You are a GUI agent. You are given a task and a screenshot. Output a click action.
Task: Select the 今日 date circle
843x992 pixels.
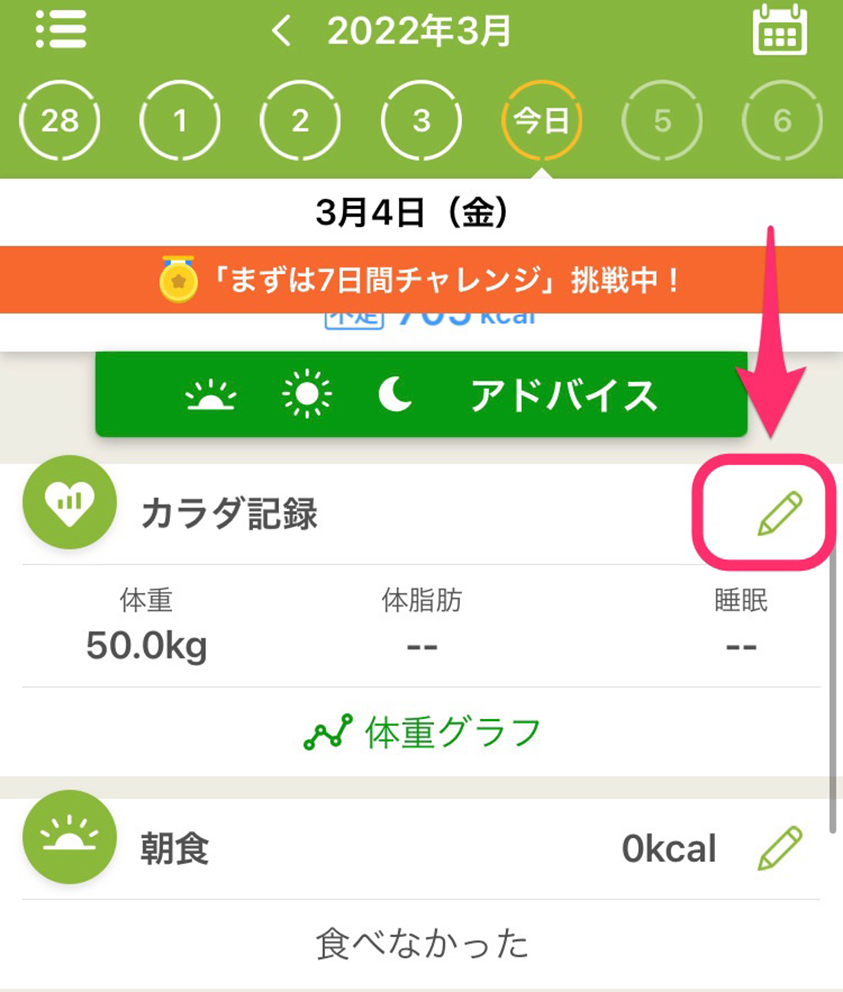(541, 122)
